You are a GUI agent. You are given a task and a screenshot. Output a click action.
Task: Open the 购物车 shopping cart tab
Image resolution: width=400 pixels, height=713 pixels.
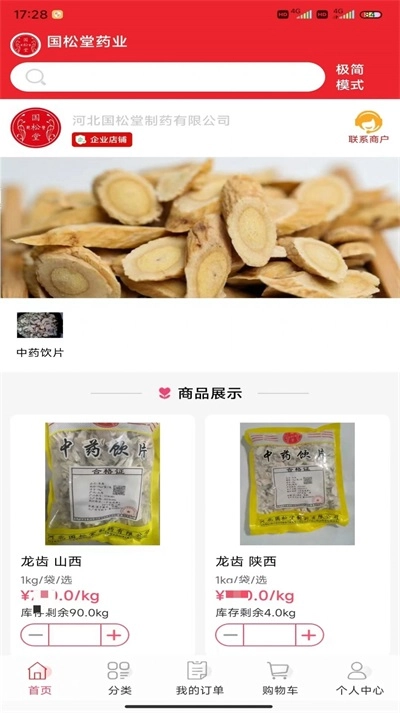coord(280,678)
